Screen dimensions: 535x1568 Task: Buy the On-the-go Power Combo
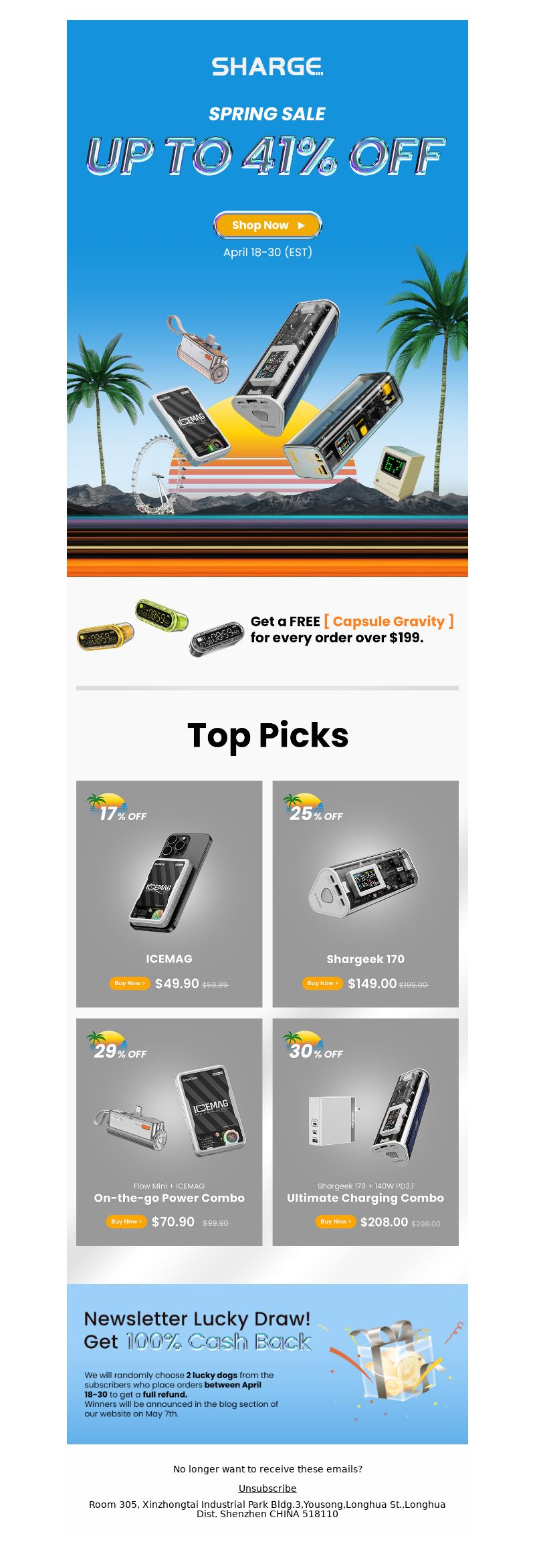coord(126,1221)
